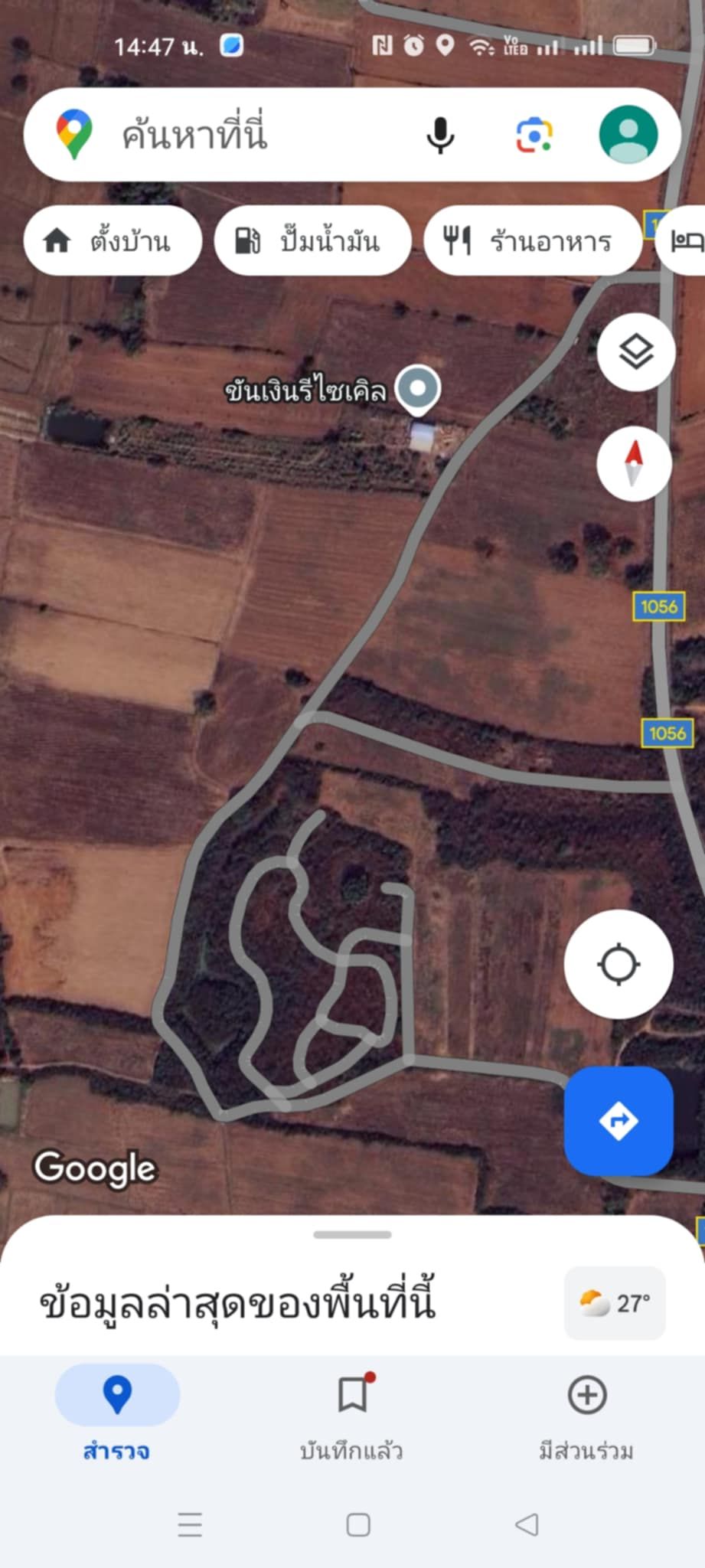View the 27° weather widget
This screenshot has width=705, height=1568.
point(615,1303)
